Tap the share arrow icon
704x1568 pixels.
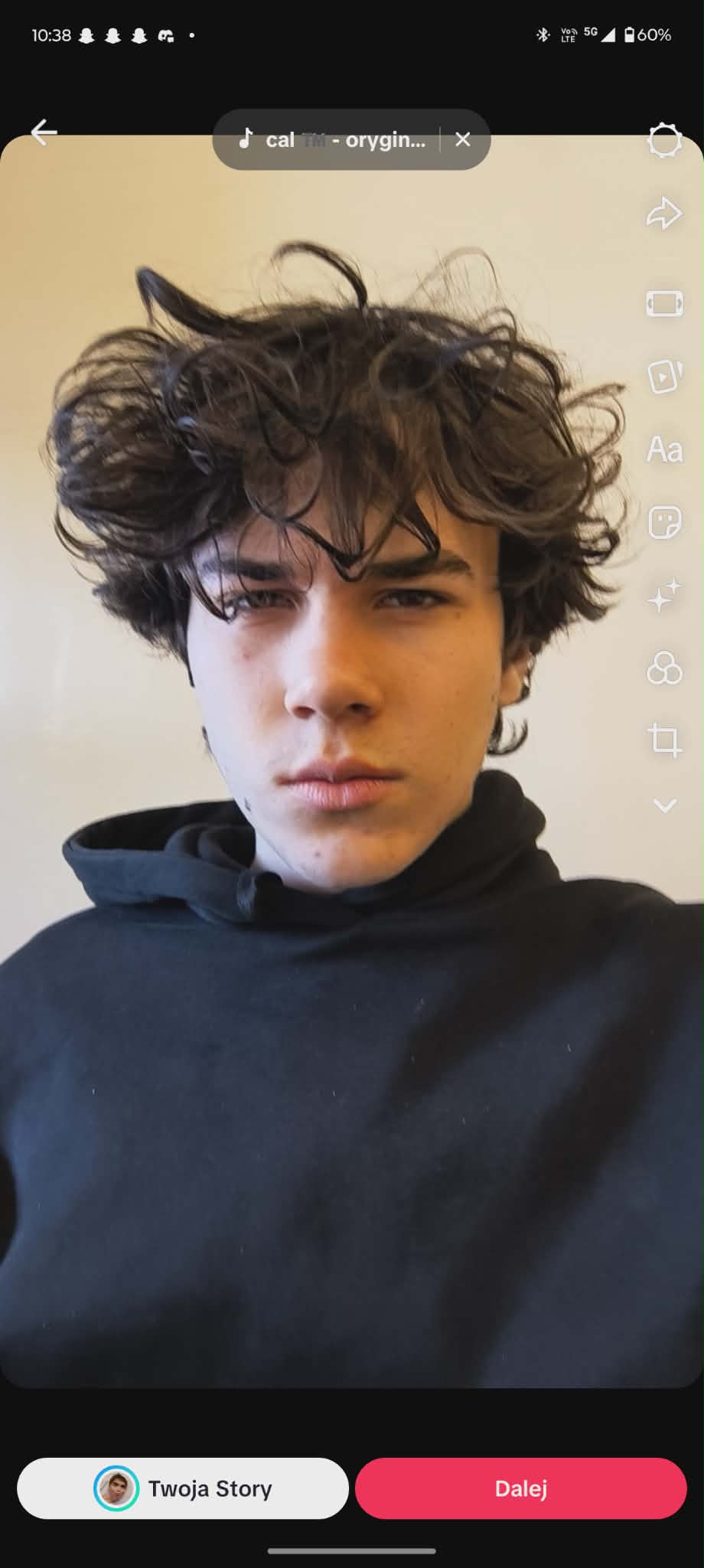663,214
